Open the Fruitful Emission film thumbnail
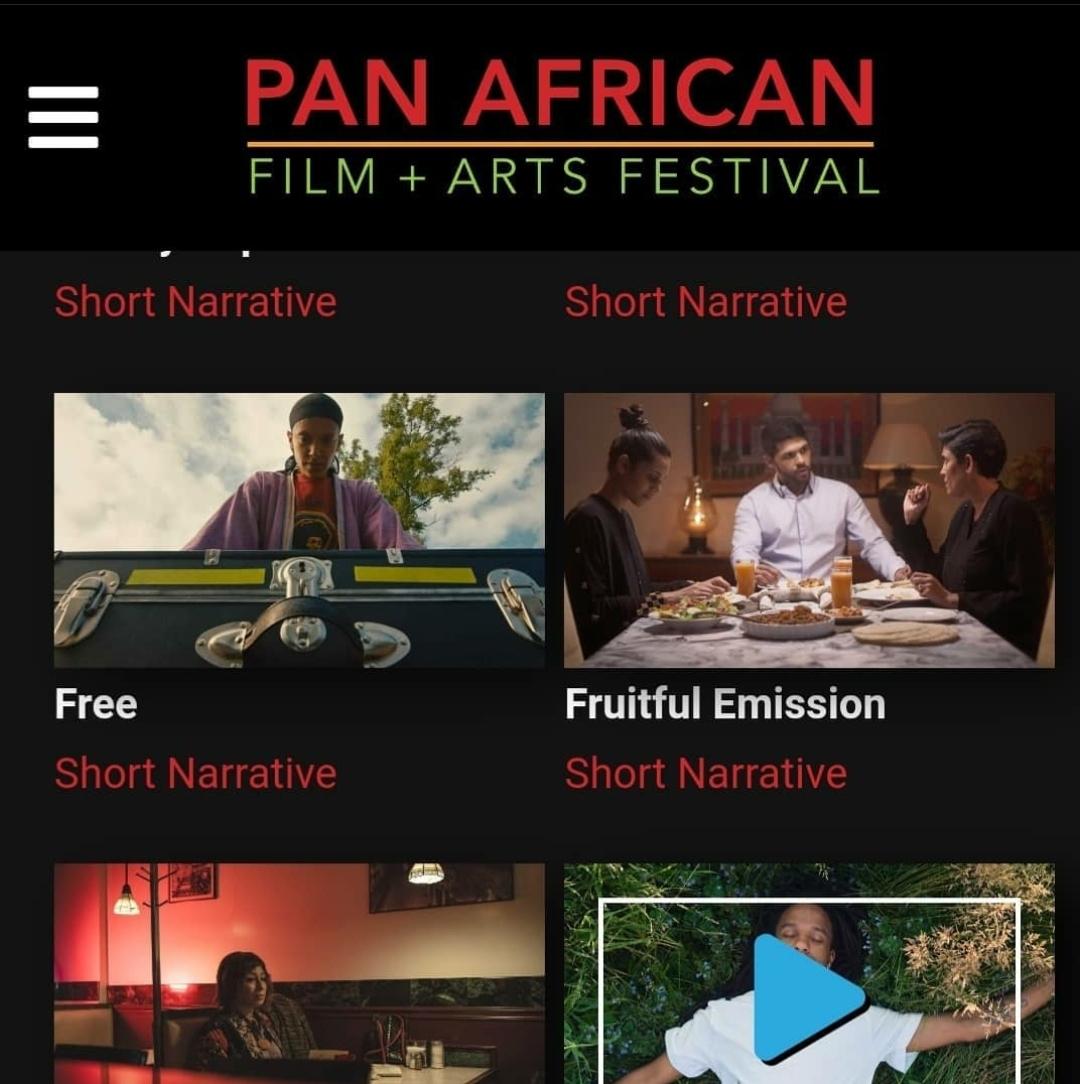This screenshot has width=1080, height=1084. click(809, 530)
